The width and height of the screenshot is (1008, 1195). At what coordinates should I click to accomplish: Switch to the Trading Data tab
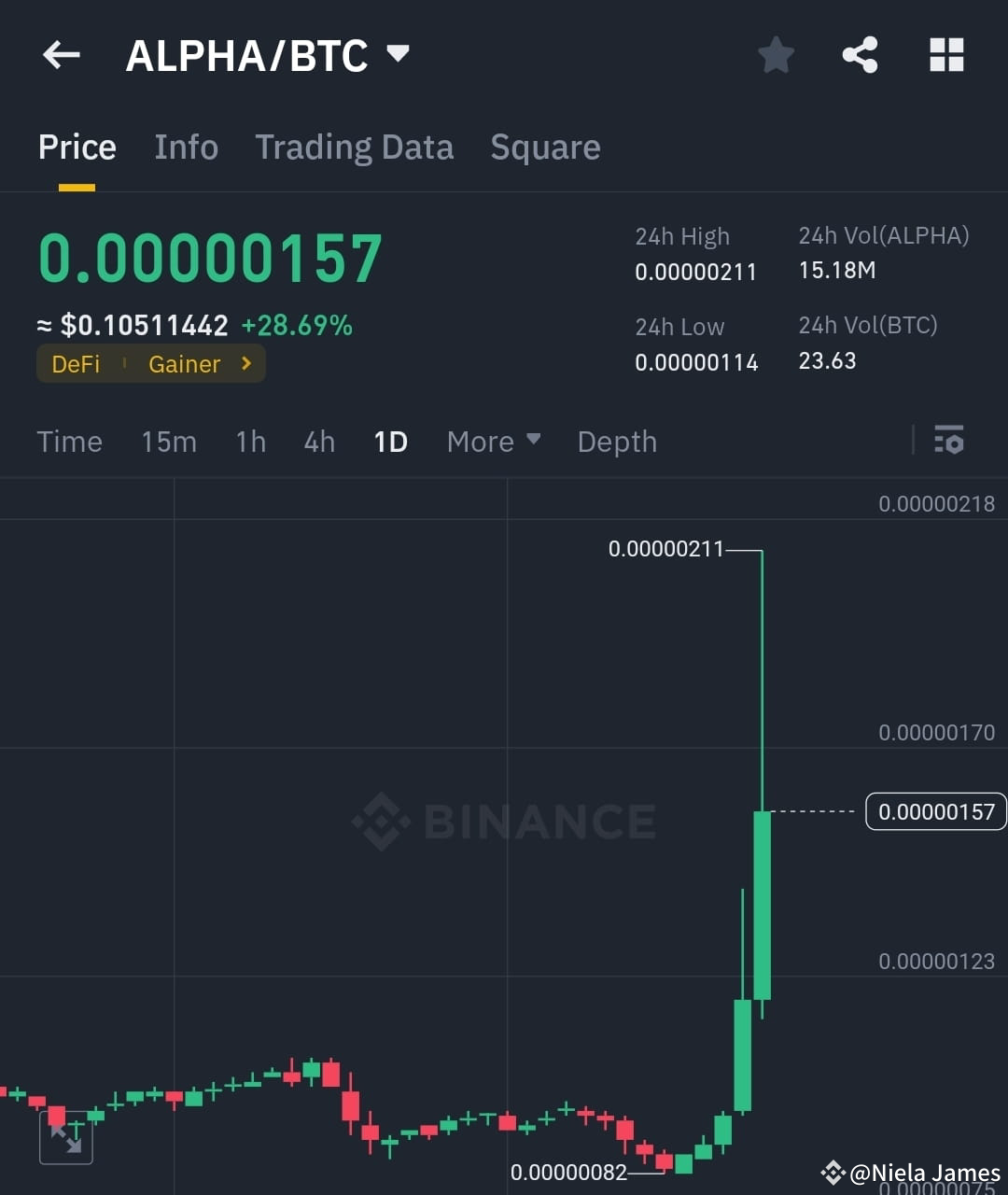click(354, 148)
